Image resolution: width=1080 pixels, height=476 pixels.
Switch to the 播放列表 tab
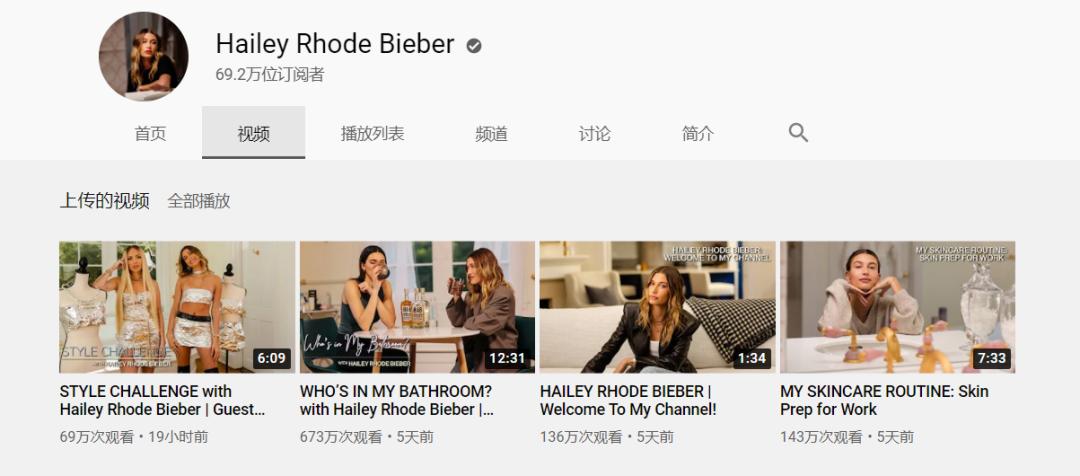pyautogui.click(x=372, y=134)
